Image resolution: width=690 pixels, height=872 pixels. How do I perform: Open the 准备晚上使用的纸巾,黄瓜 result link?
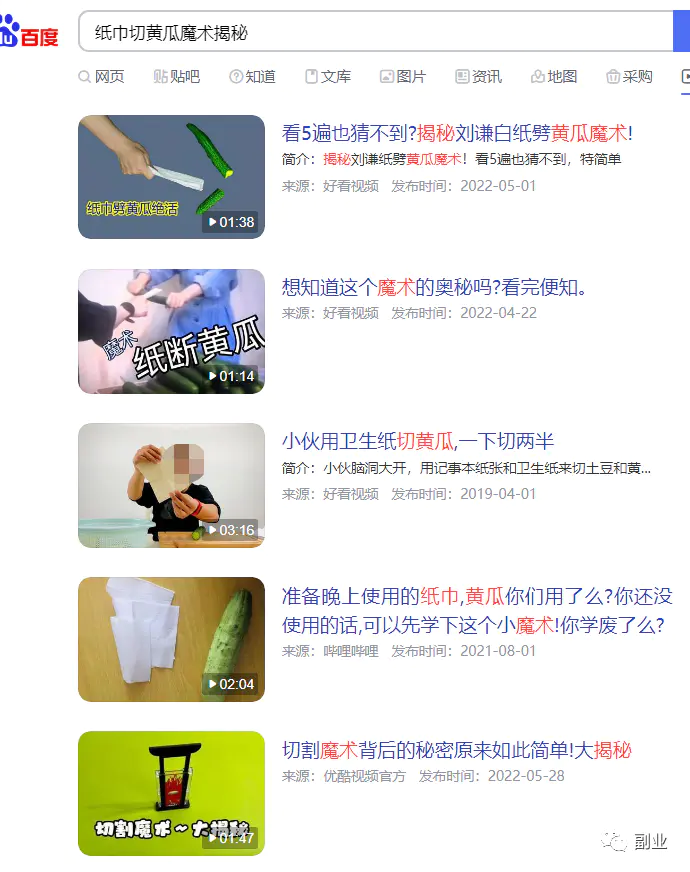click(x=476, y=610)
